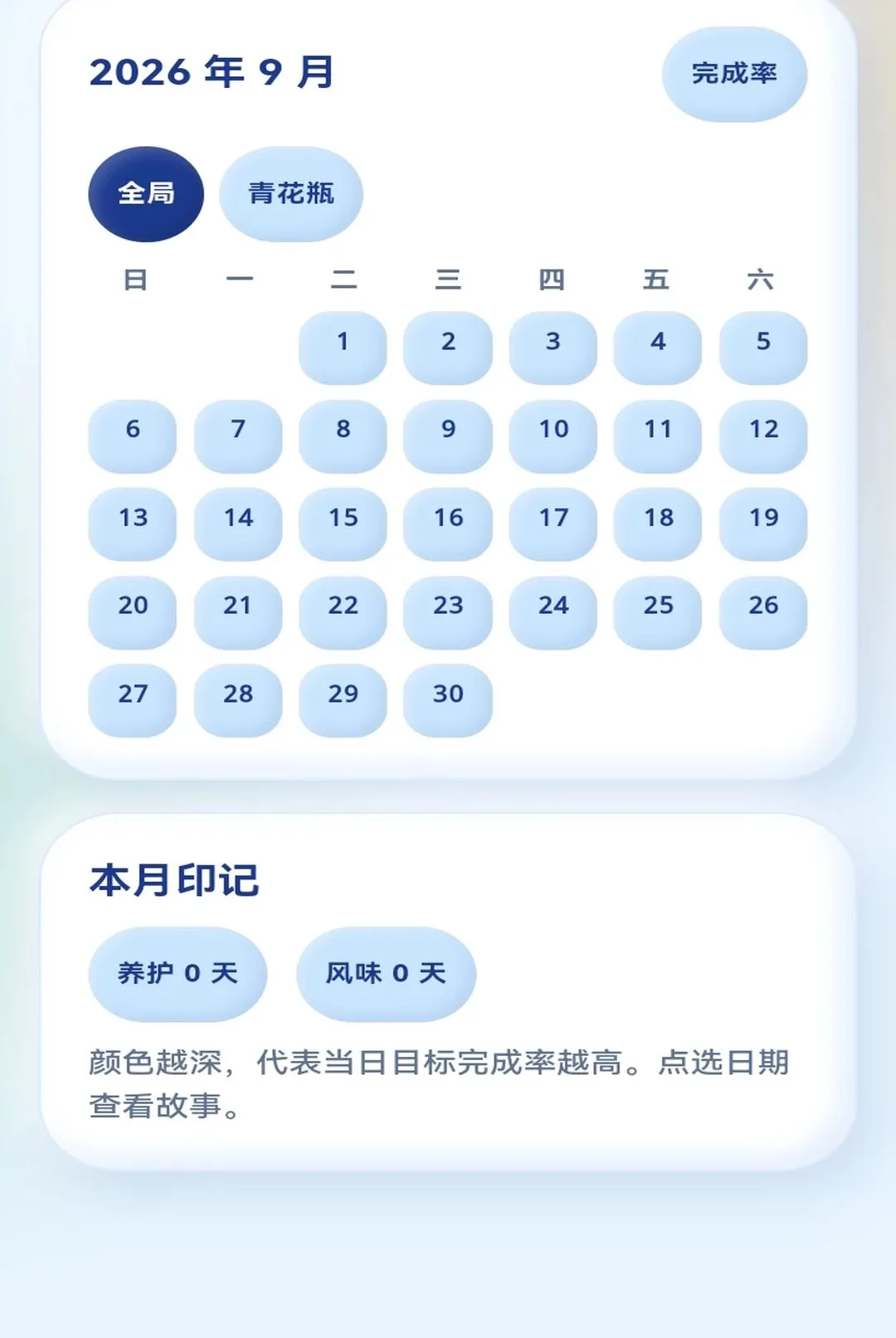
Task: Open day 18 in the calendar
Action: (x=658, y=524)
